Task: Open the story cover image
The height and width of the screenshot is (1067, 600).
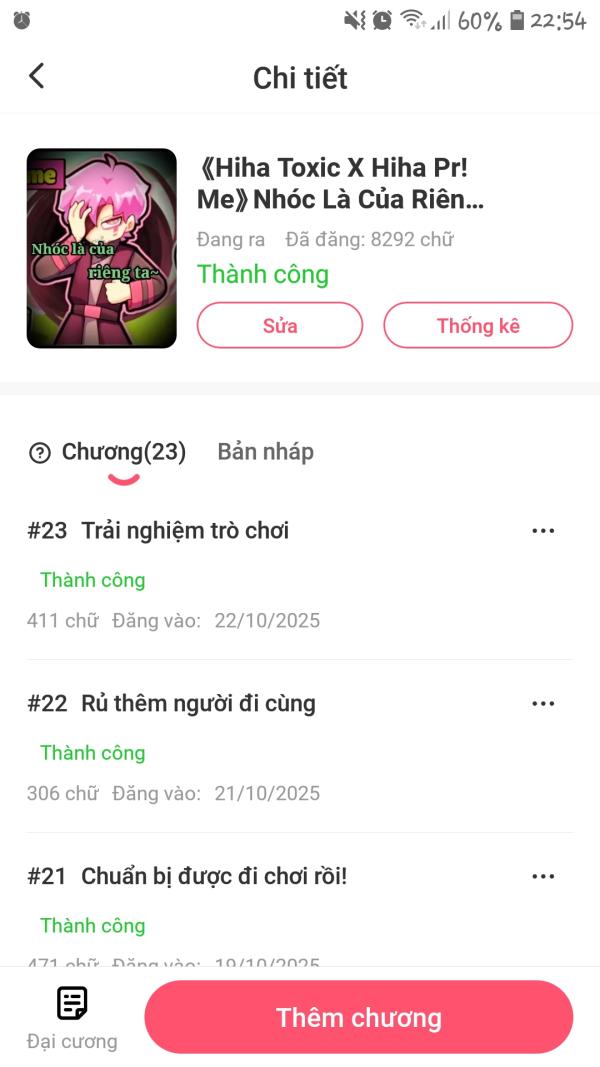Action: 102,248
